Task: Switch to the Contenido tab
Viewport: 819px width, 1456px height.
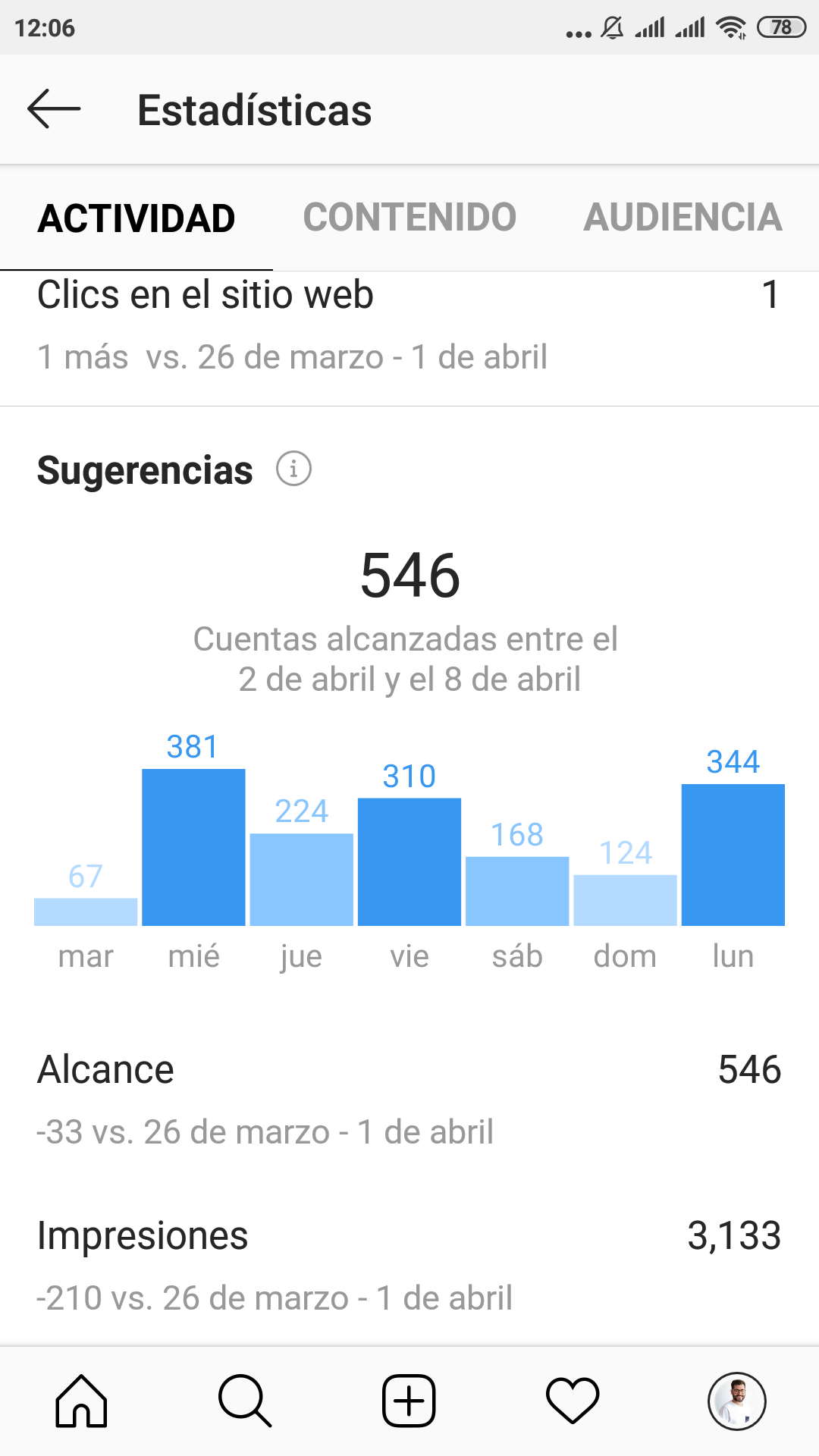Action: click(x=409, y=218)
